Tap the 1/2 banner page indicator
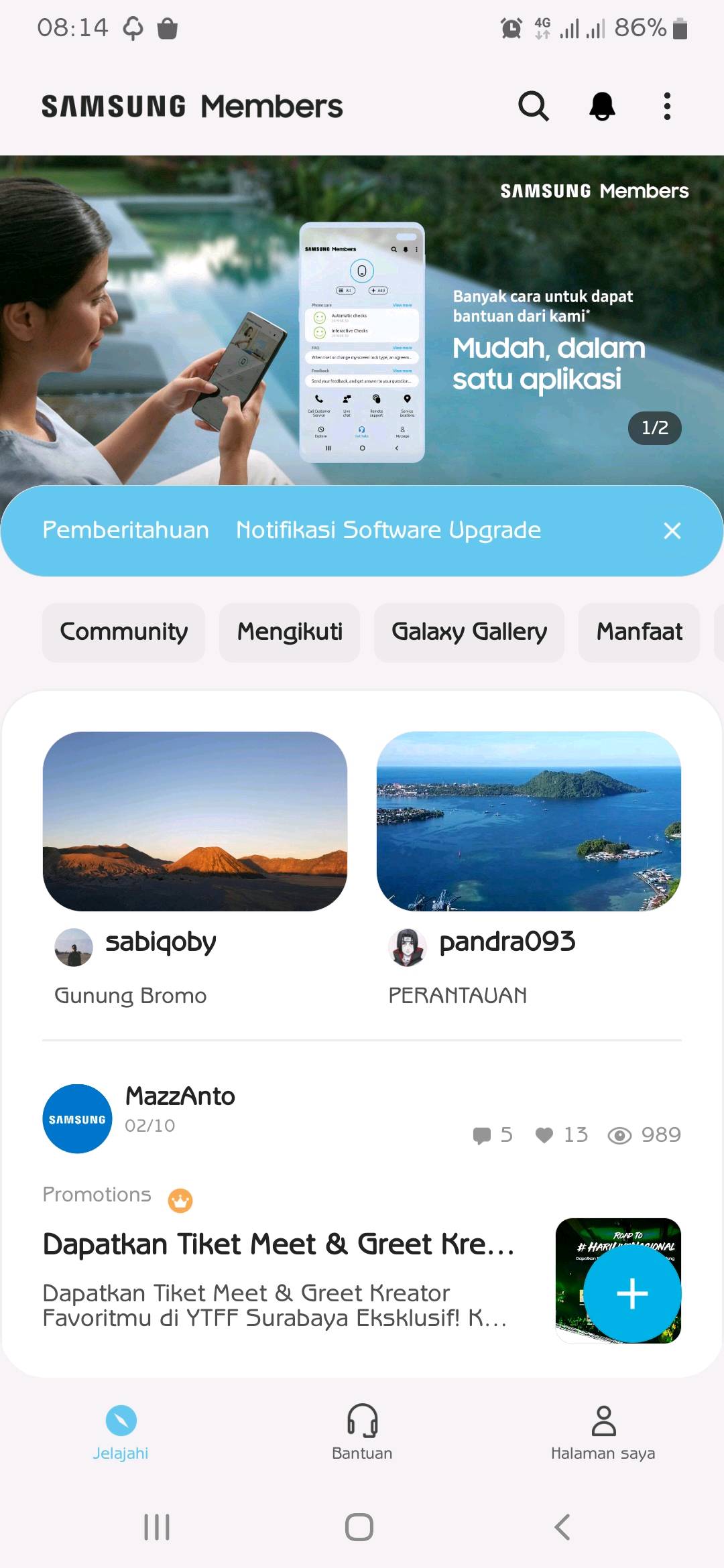This screenshot has width=724, height=1568. pyautogui.click(x=655, y=428)
